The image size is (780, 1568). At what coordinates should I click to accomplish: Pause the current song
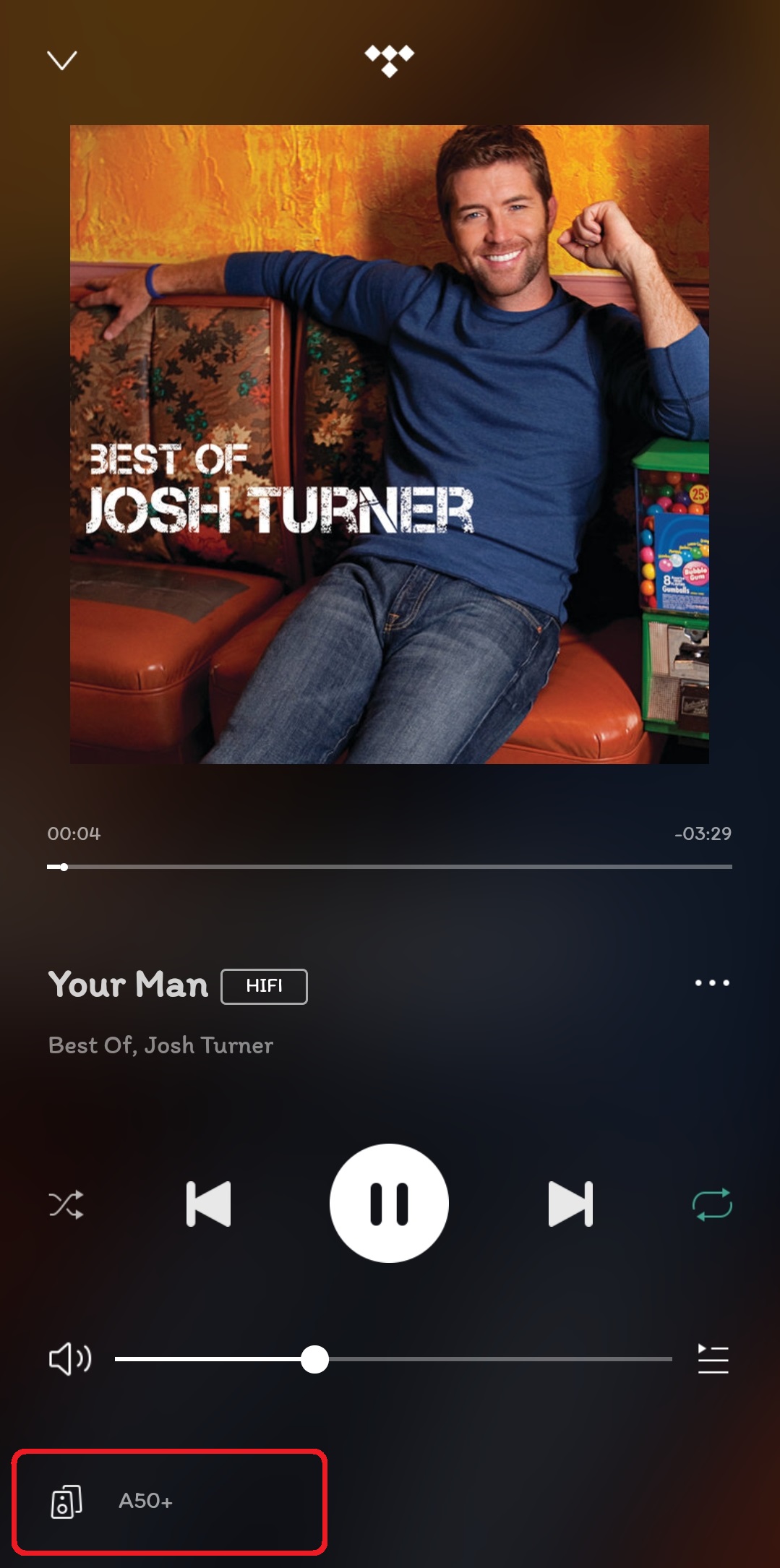click(389, 1203)
